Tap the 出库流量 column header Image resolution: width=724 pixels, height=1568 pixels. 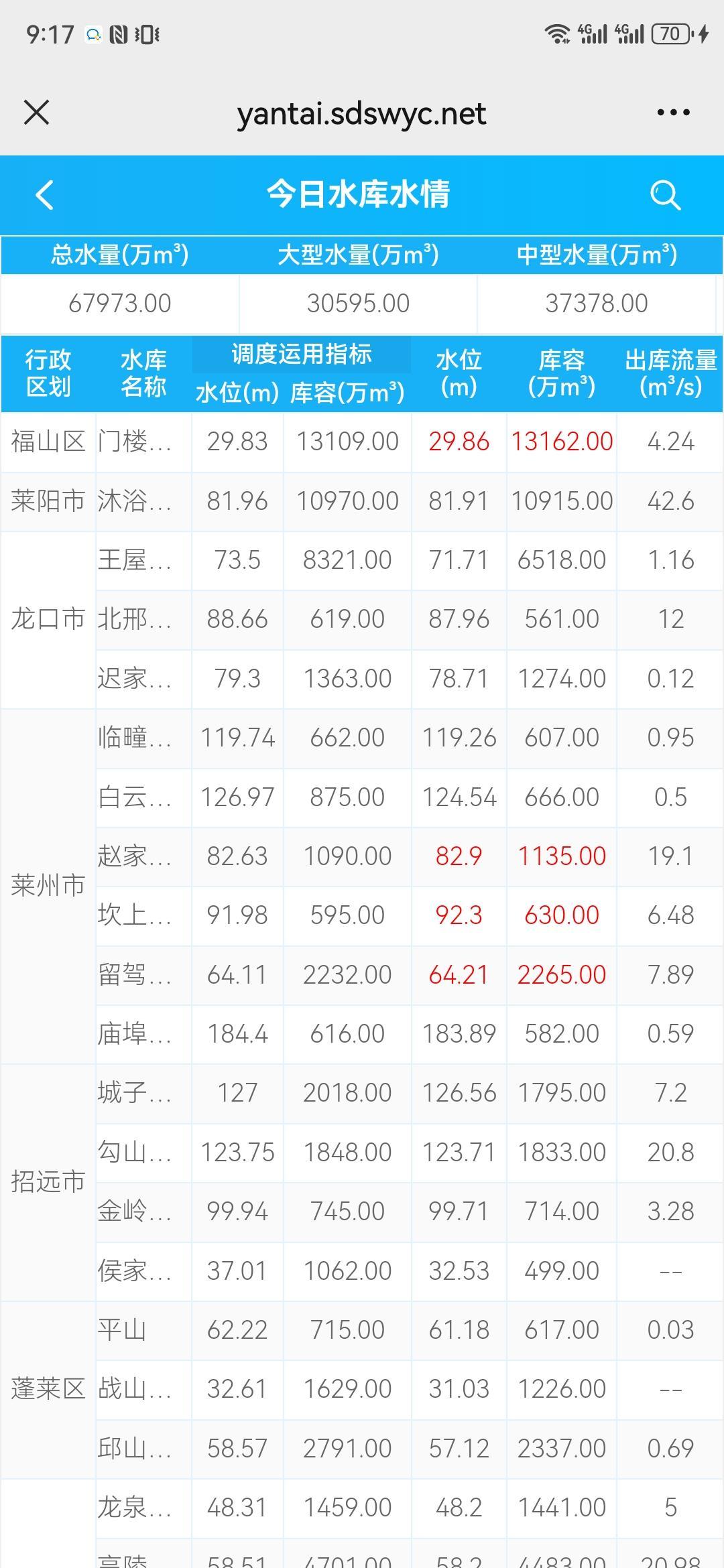669,373
